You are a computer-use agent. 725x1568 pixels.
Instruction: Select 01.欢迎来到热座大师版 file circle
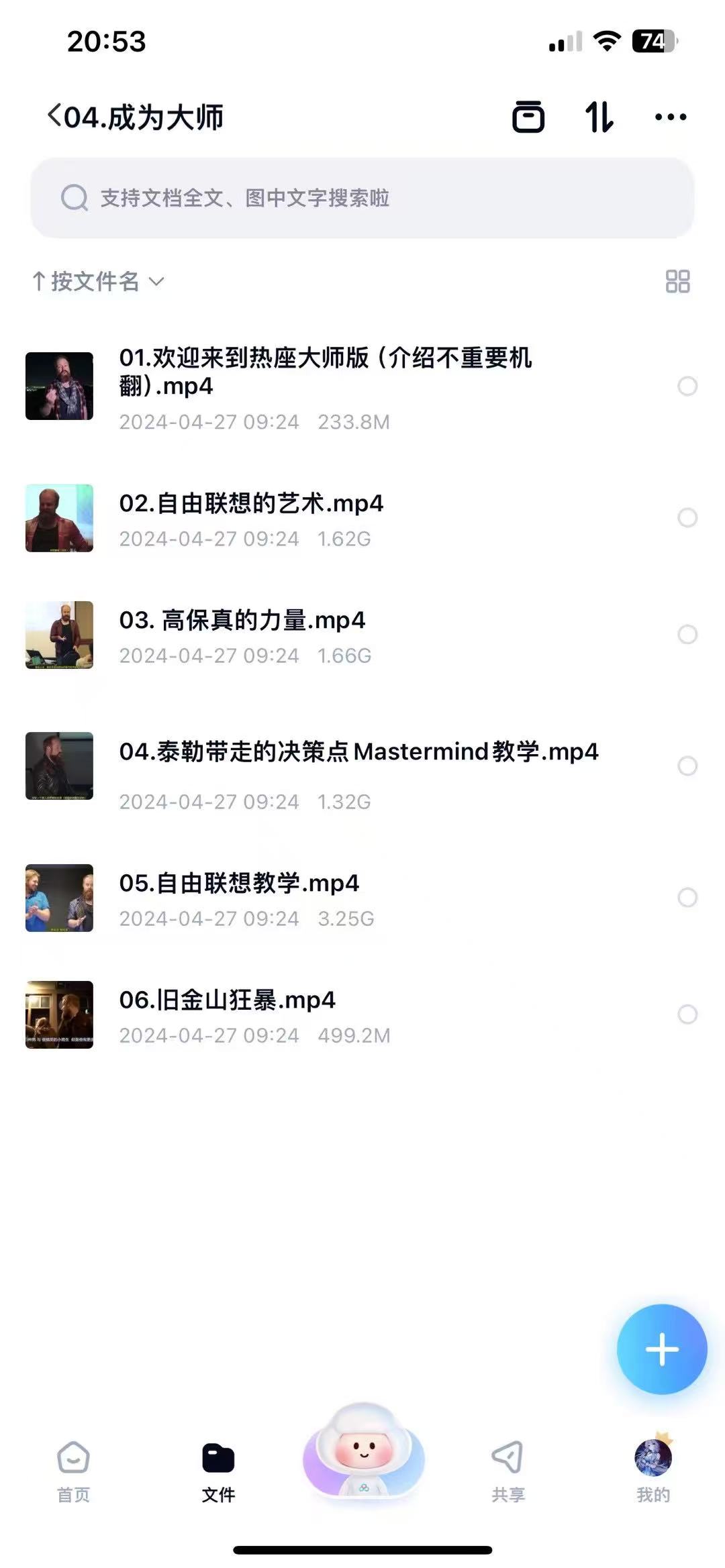[x=687, y=386]
